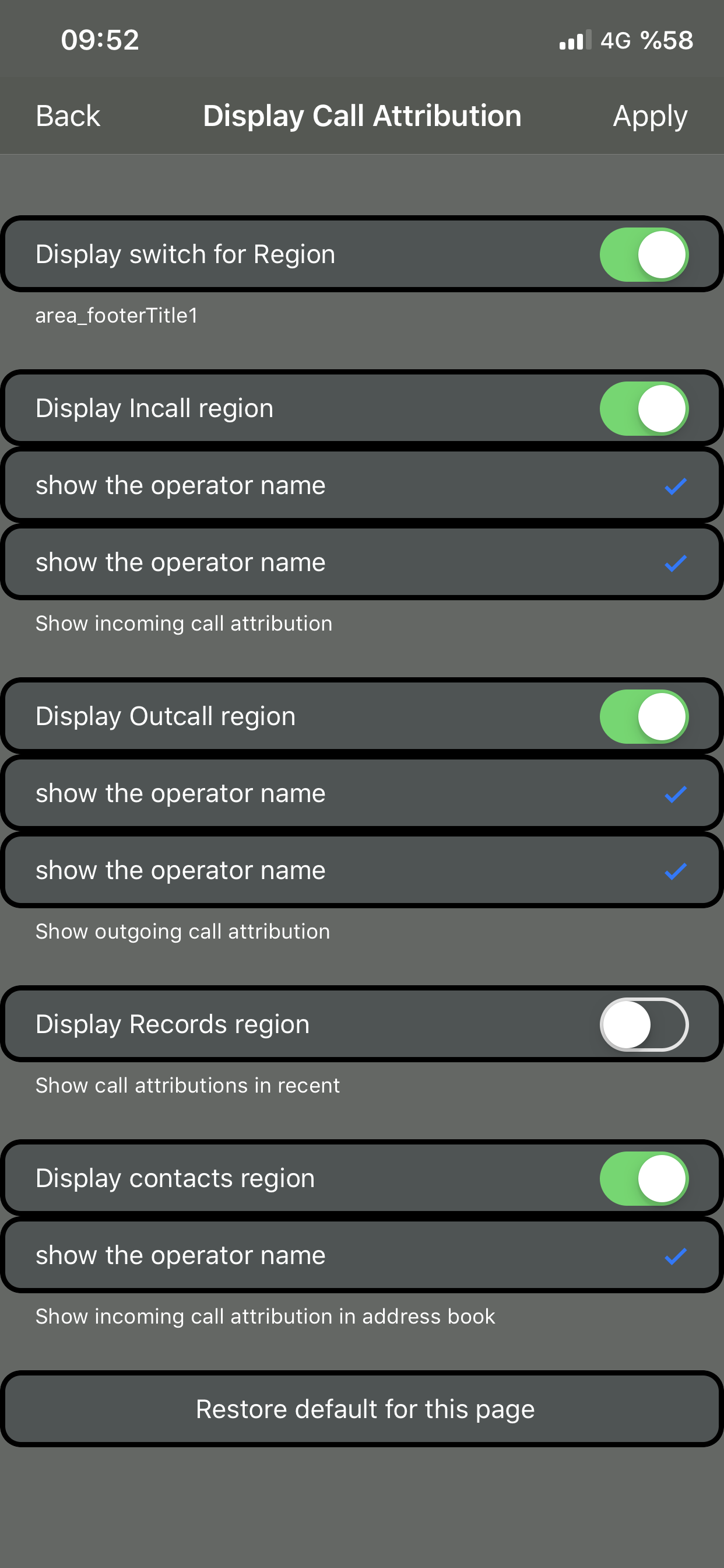The height and width of the screenshot is (1568, 724).
Task: Go back to the previous page
Action: 68,116
